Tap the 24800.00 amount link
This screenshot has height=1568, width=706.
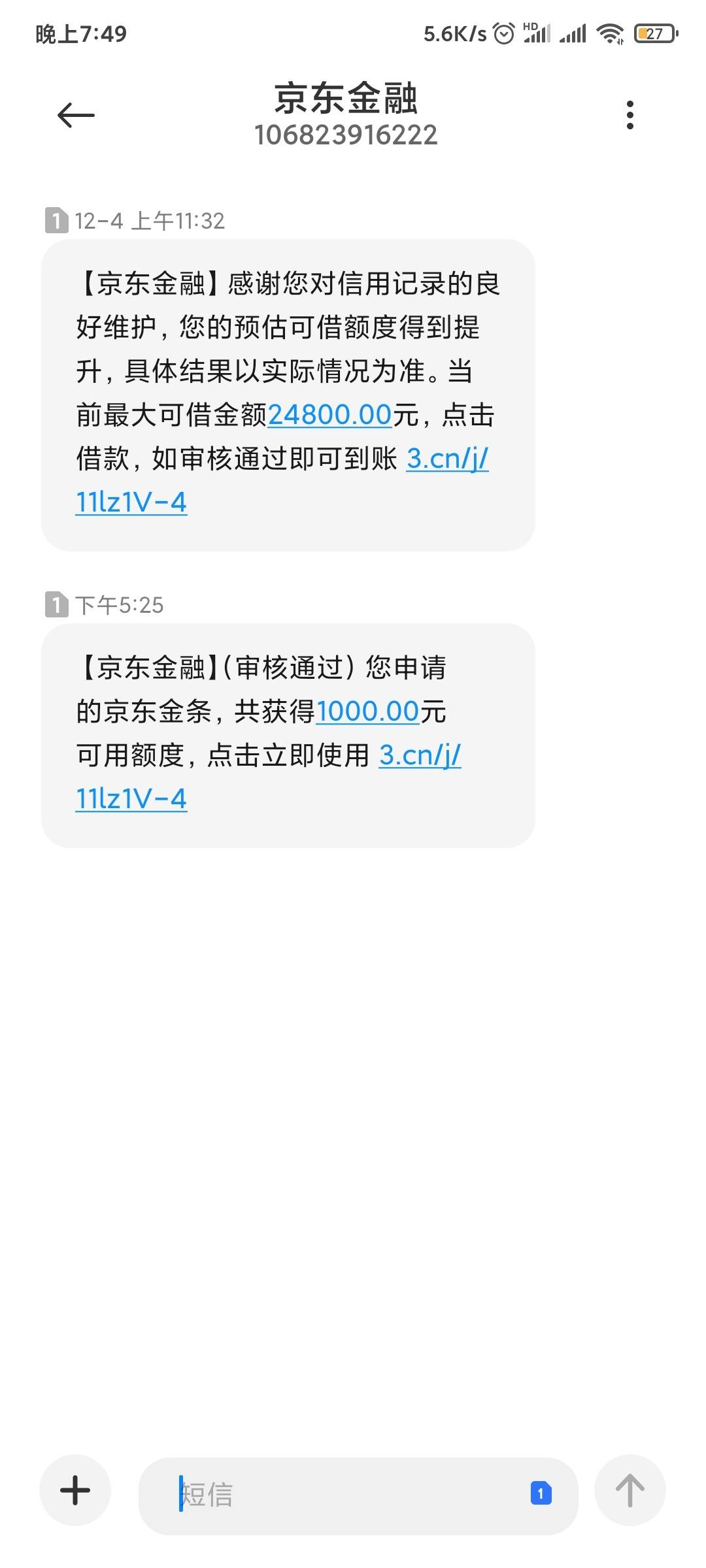[329, 415]
